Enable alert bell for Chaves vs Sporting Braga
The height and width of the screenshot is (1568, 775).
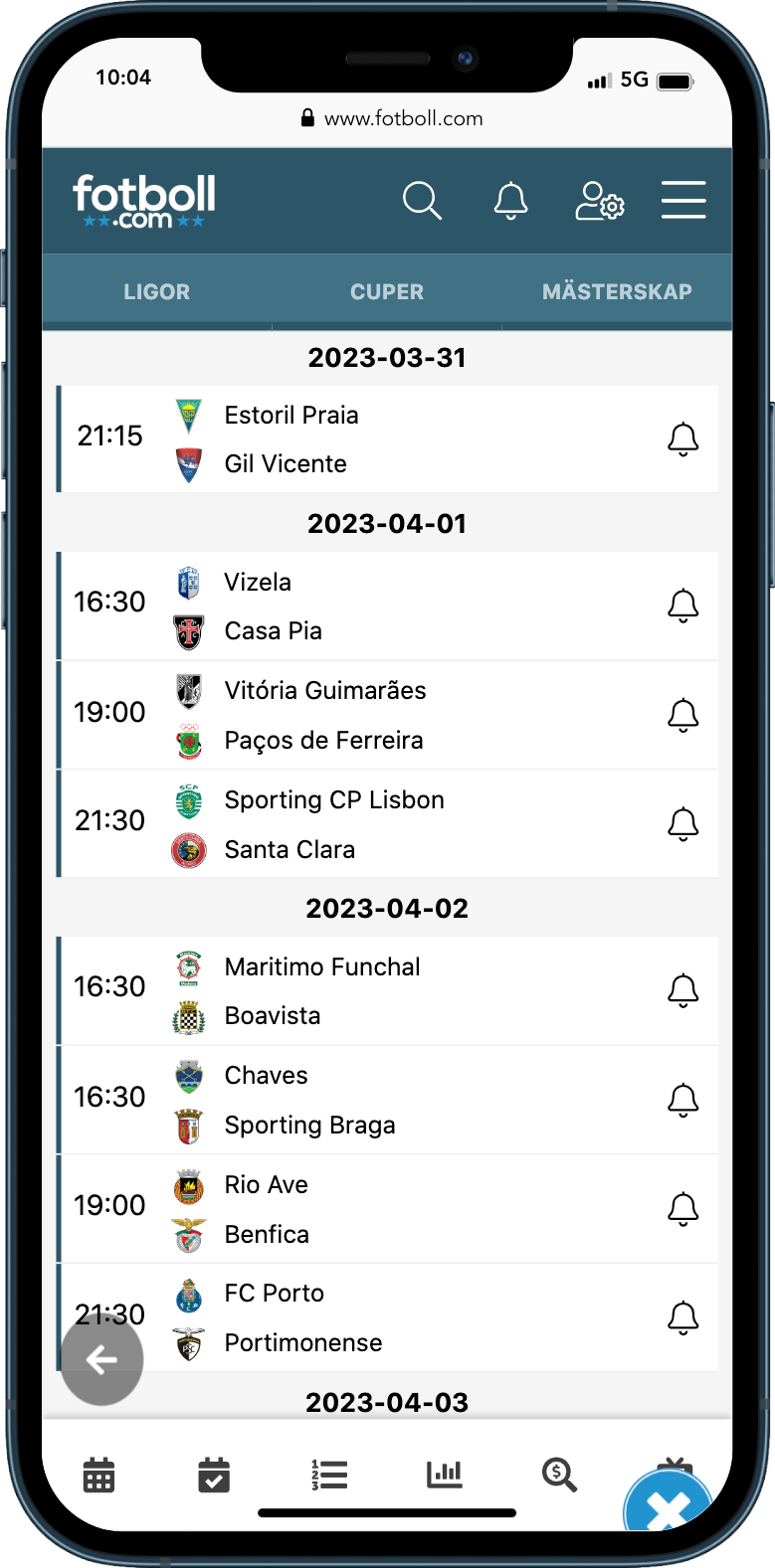click(682, 1100)
